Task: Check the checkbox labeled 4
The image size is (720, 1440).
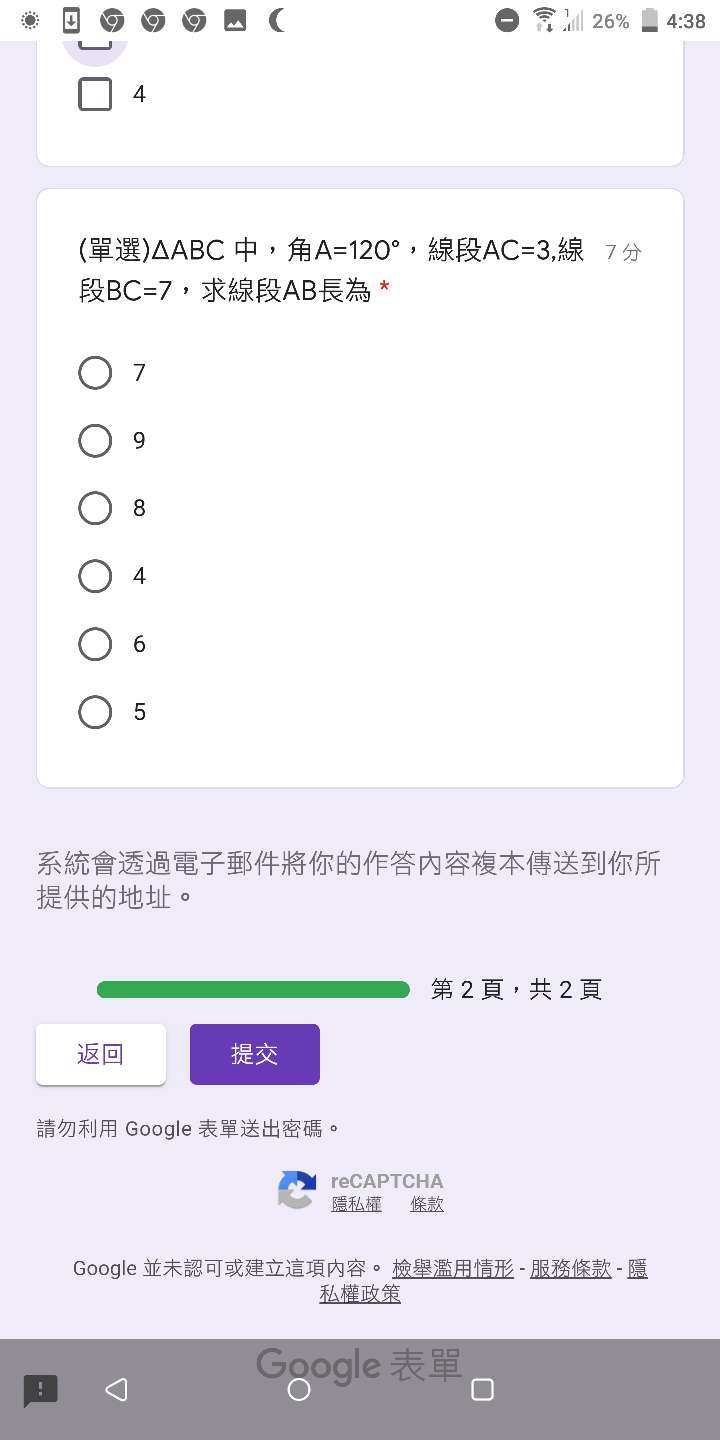Action: click(95, 94)
